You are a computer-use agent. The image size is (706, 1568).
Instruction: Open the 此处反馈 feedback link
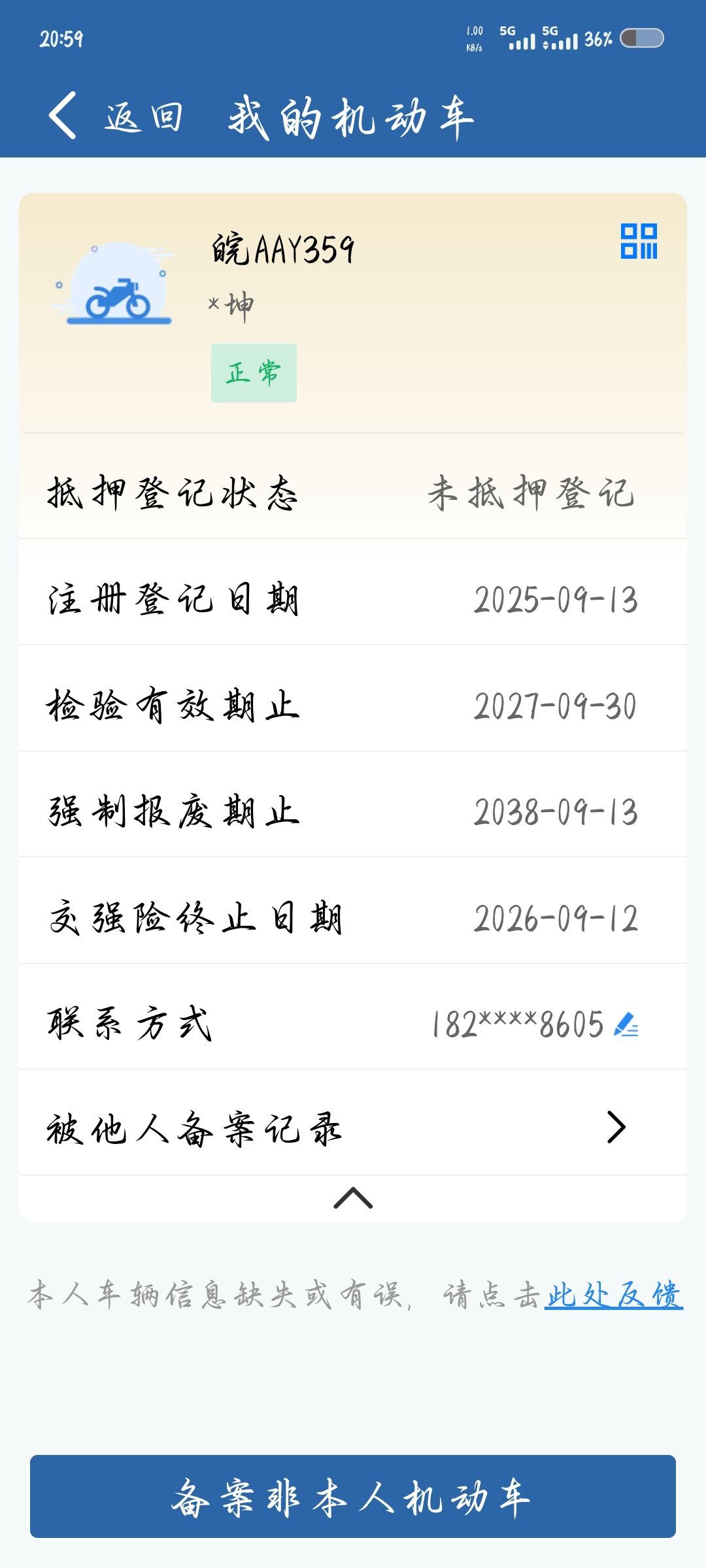[613, 1295]
